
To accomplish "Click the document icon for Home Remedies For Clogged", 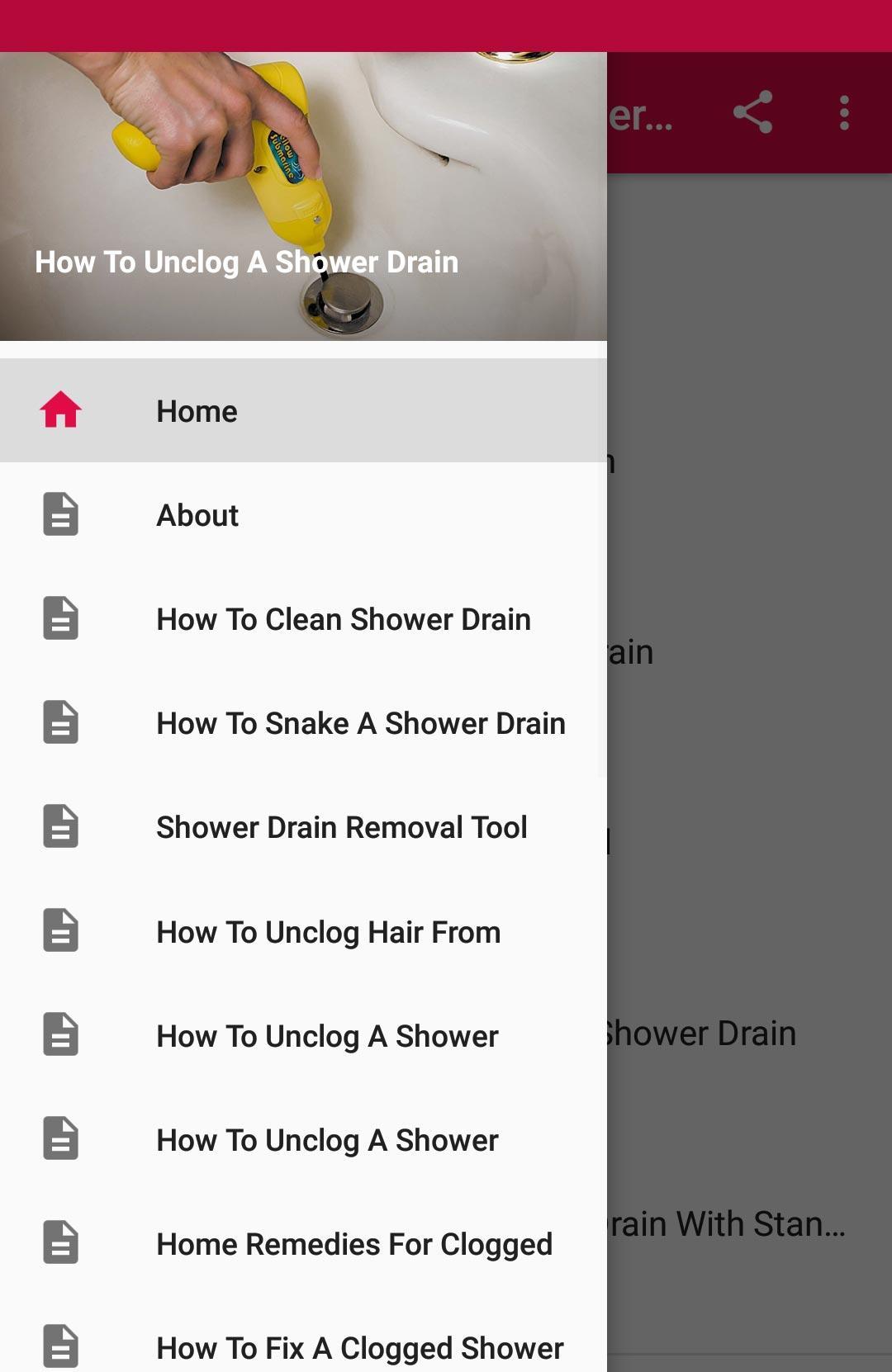I will pos(59,1244).
